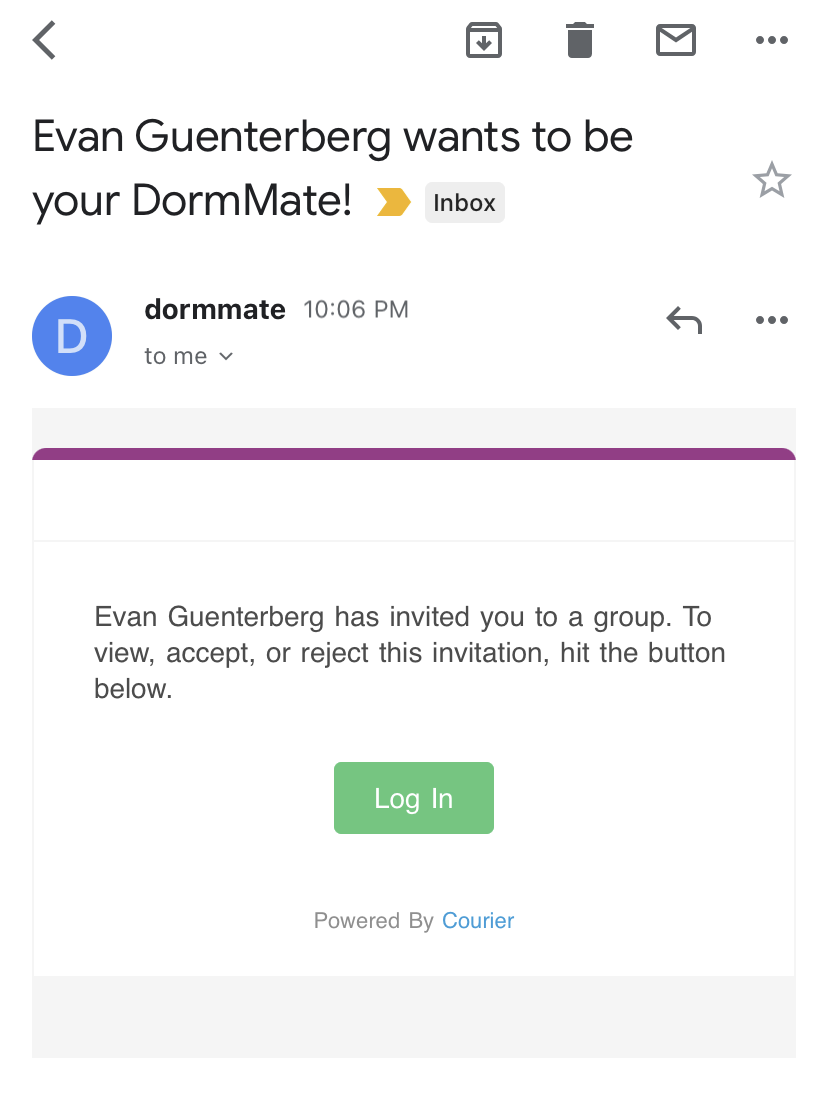Screen dimensions: 828x1102
Task: View dormmate sender avatar
Action: (x=72, y=336)
